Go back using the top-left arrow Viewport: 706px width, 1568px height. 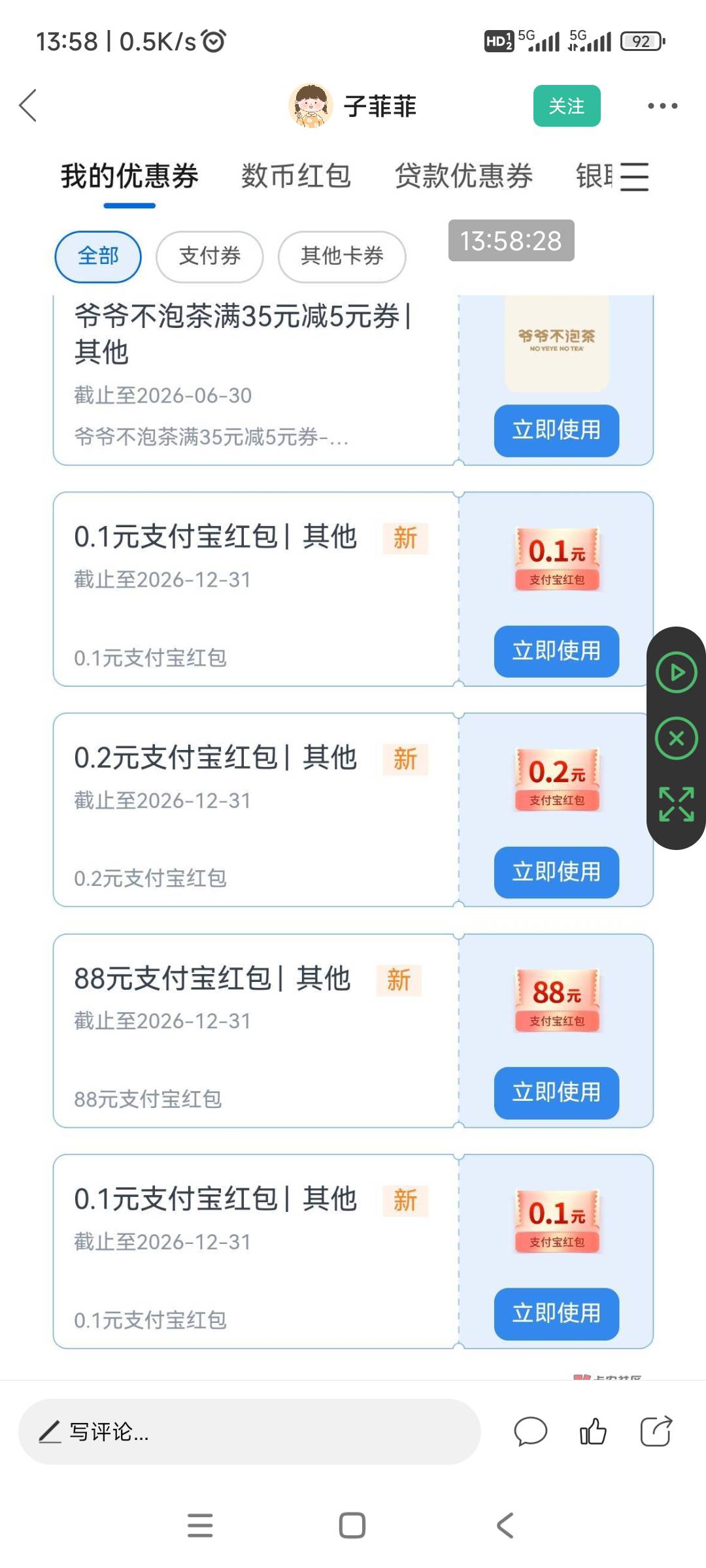[28, 106]
